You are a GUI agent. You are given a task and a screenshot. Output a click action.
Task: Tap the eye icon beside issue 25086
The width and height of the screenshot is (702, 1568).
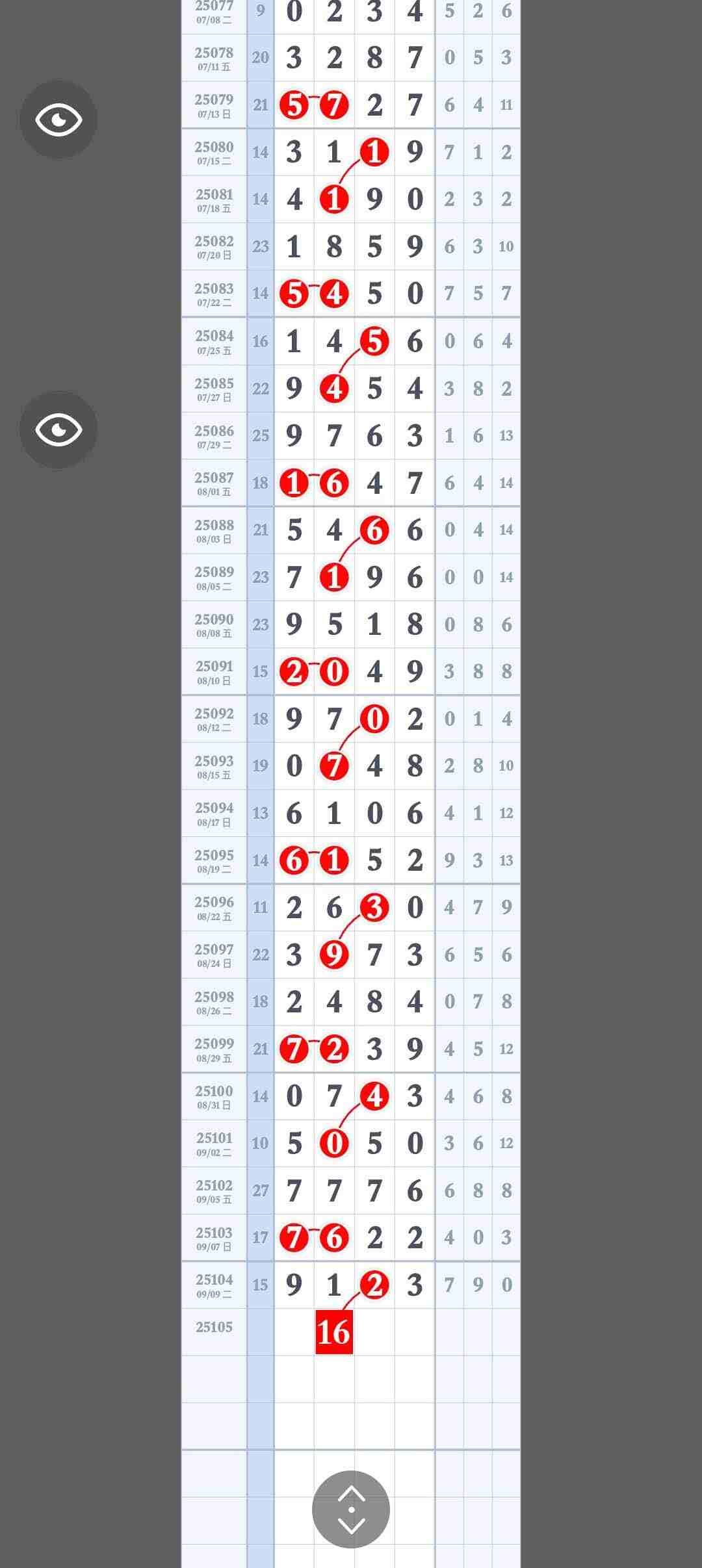point(58,430)
